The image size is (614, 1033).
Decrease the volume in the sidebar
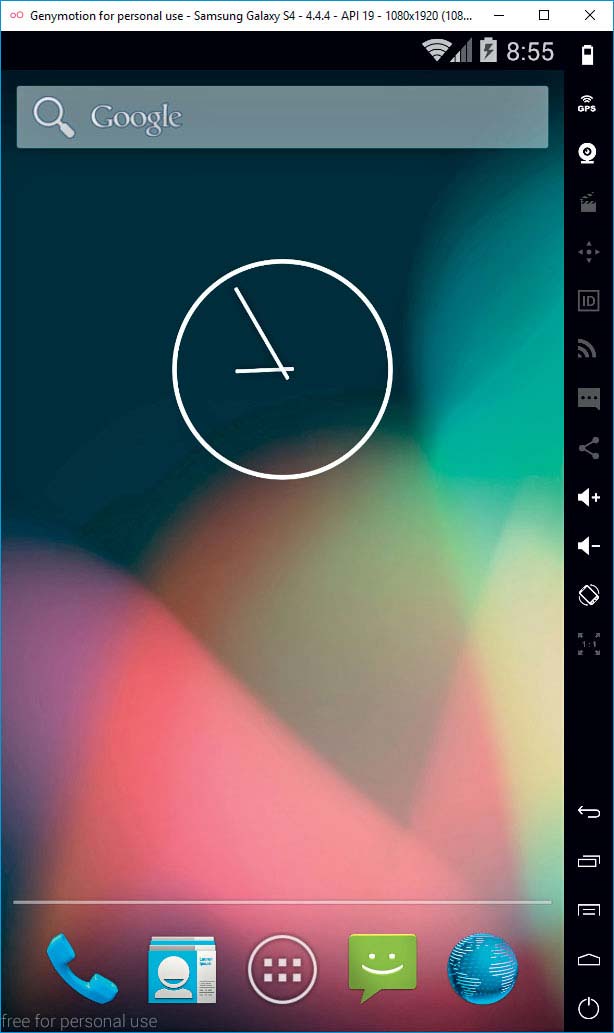pyautogui.click(x=588, y=545)
